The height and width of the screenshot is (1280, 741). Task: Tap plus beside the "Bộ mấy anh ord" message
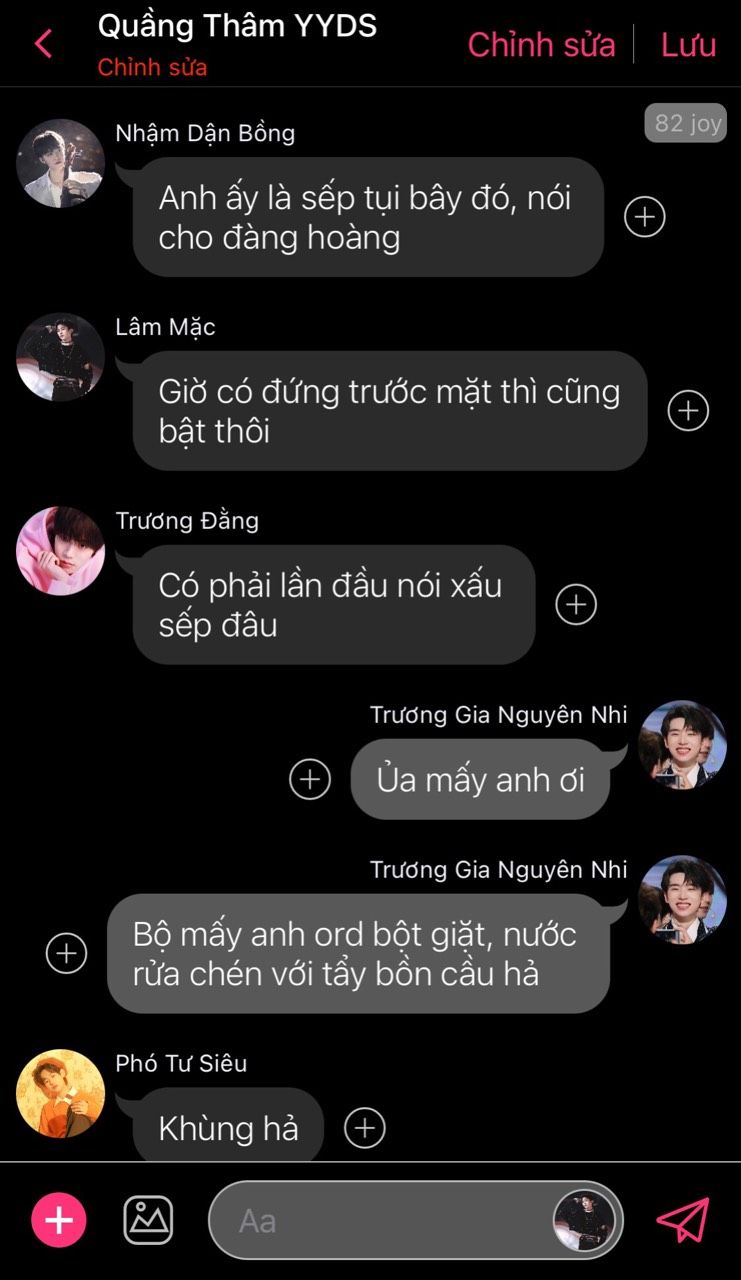tap(67, 953)
